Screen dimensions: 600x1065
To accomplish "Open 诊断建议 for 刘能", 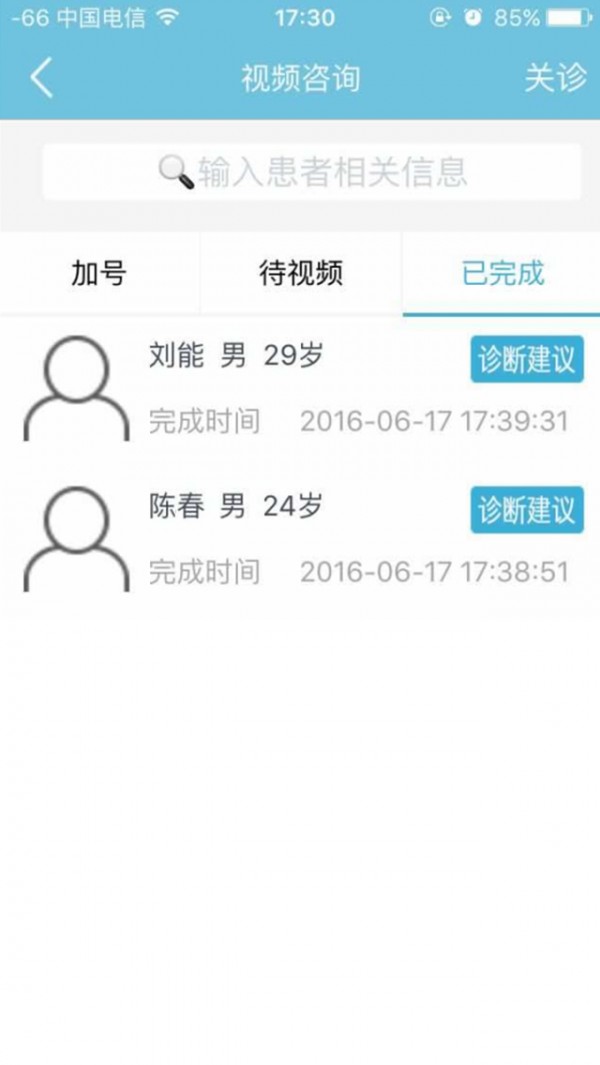I will tap(527, 360).
